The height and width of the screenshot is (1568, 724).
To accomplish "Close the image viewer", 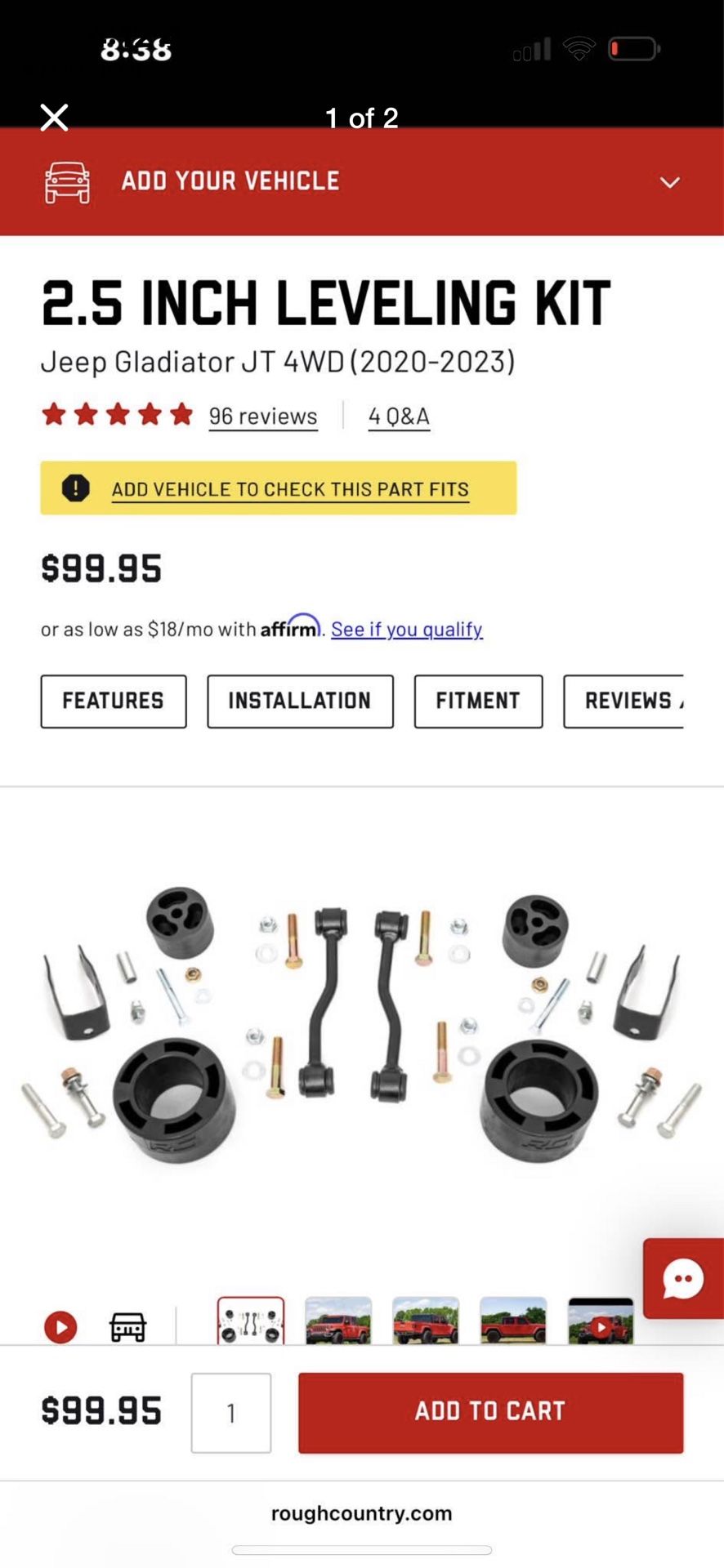I will tap(55, 118).
